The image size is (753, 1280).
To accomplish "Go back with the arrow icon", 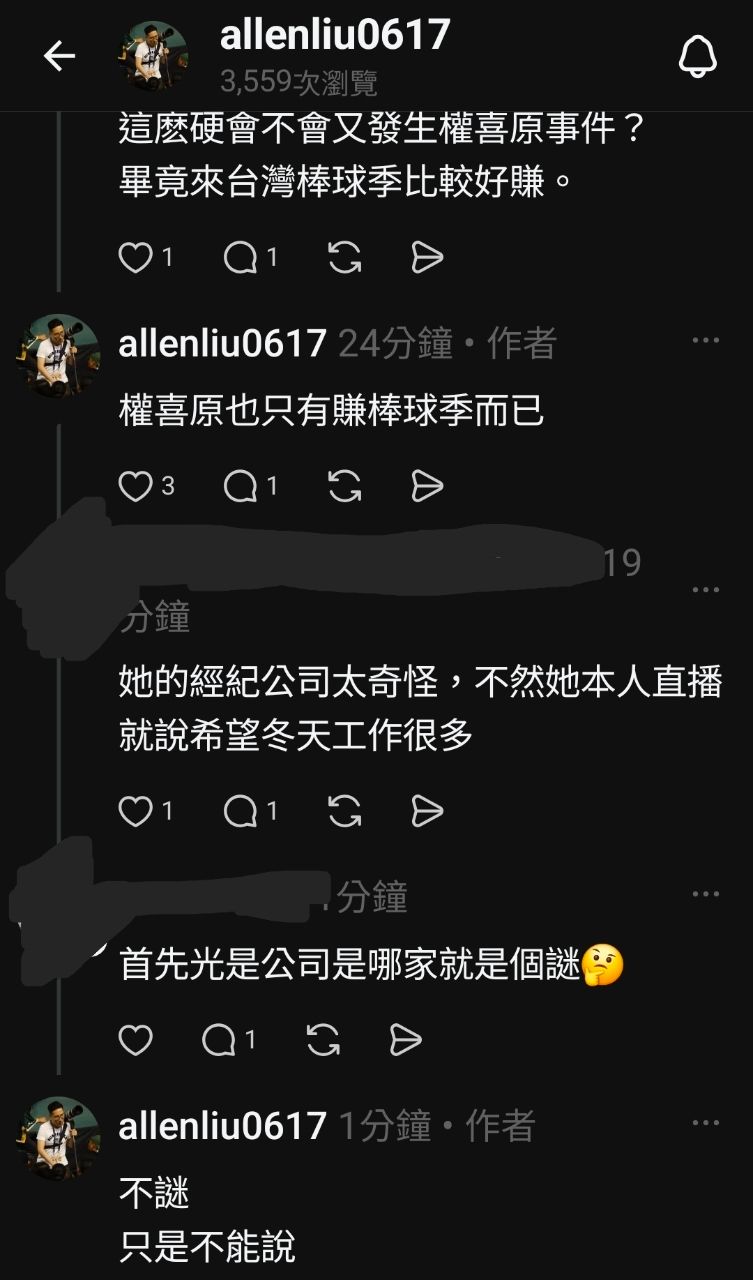I will (x=59, y=57).
